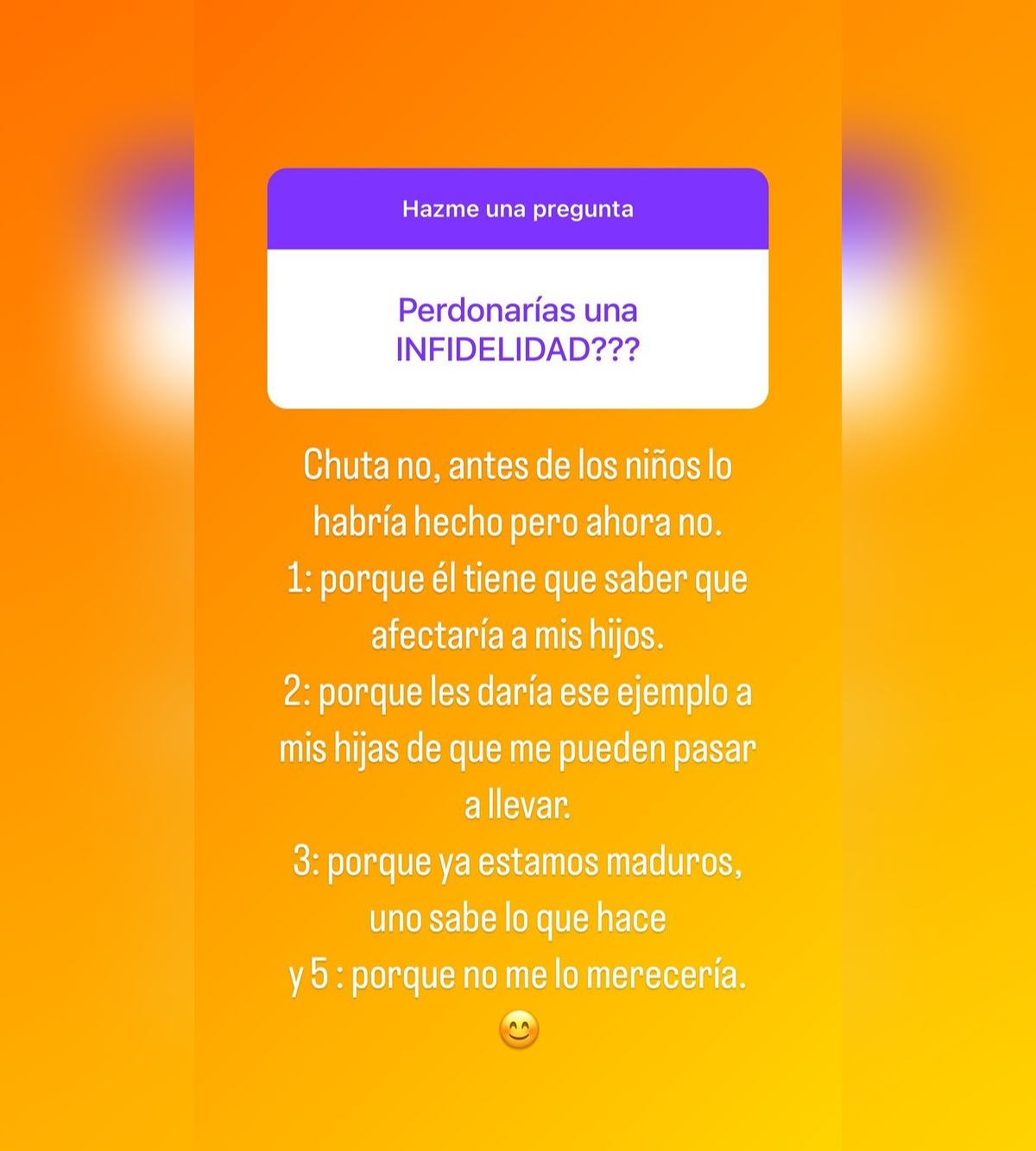This screenshot has height=1151, width=1036.
Task: Tap the line "Chuta no, antes de los niños lo"
Action: point(518,466)
